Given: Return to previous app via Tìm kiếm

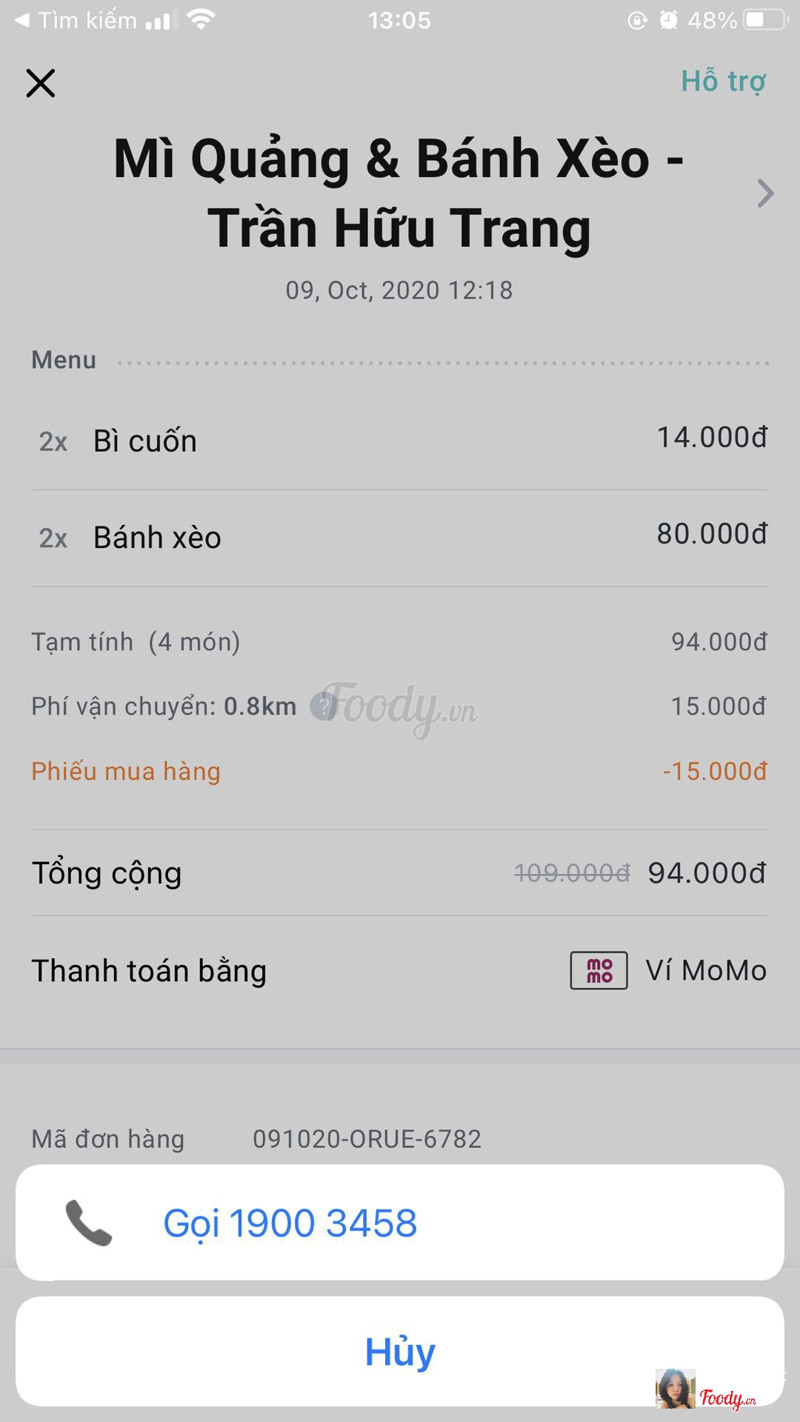Looking at the screenshot, I should click(75, 20).
